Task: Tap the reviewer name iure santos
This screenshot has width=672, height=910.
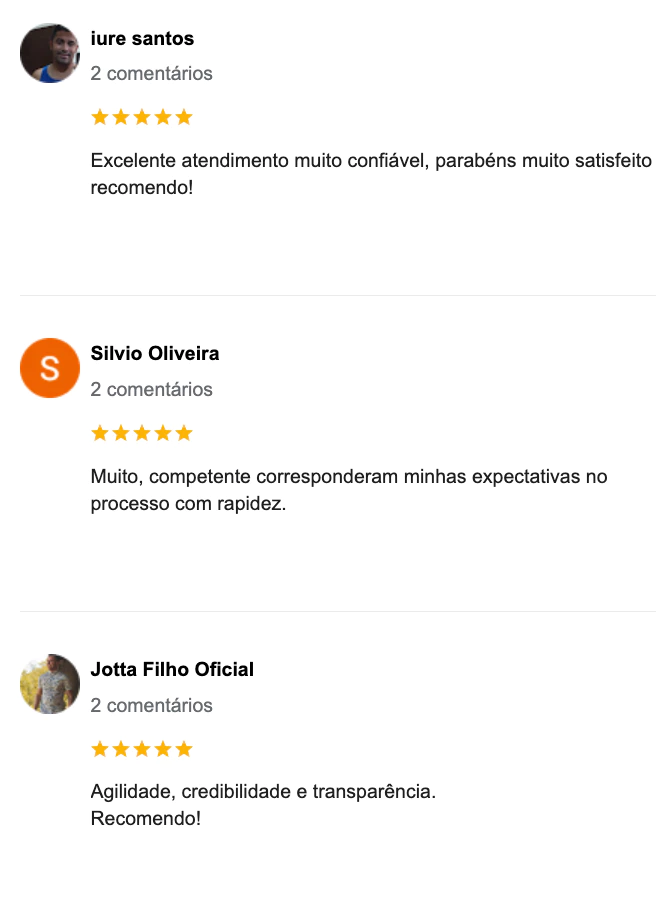Action: click(x=142, y=39)
